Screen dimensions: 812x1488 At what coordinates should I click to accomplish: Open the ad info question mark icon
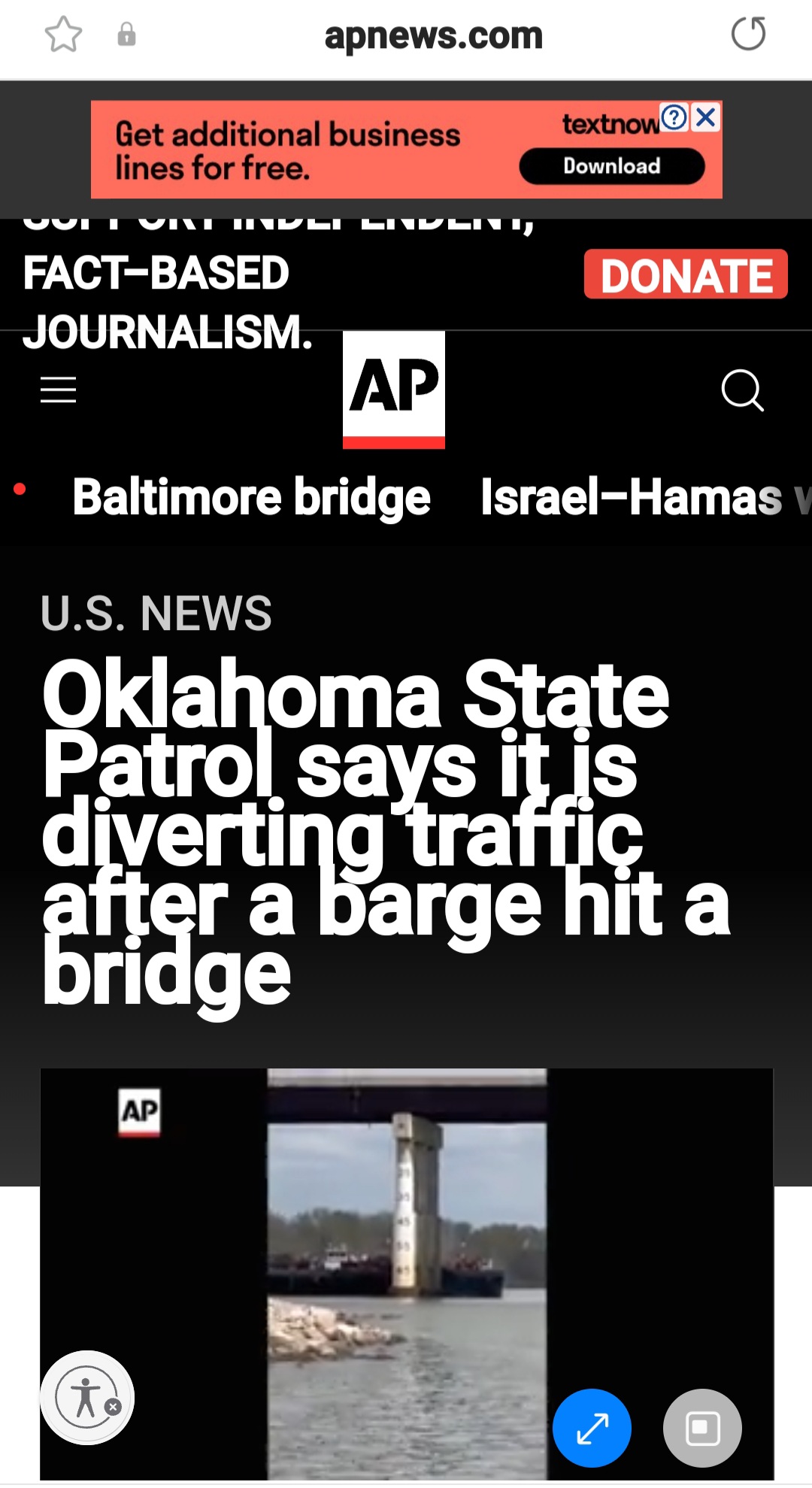[x=674, y=117]
